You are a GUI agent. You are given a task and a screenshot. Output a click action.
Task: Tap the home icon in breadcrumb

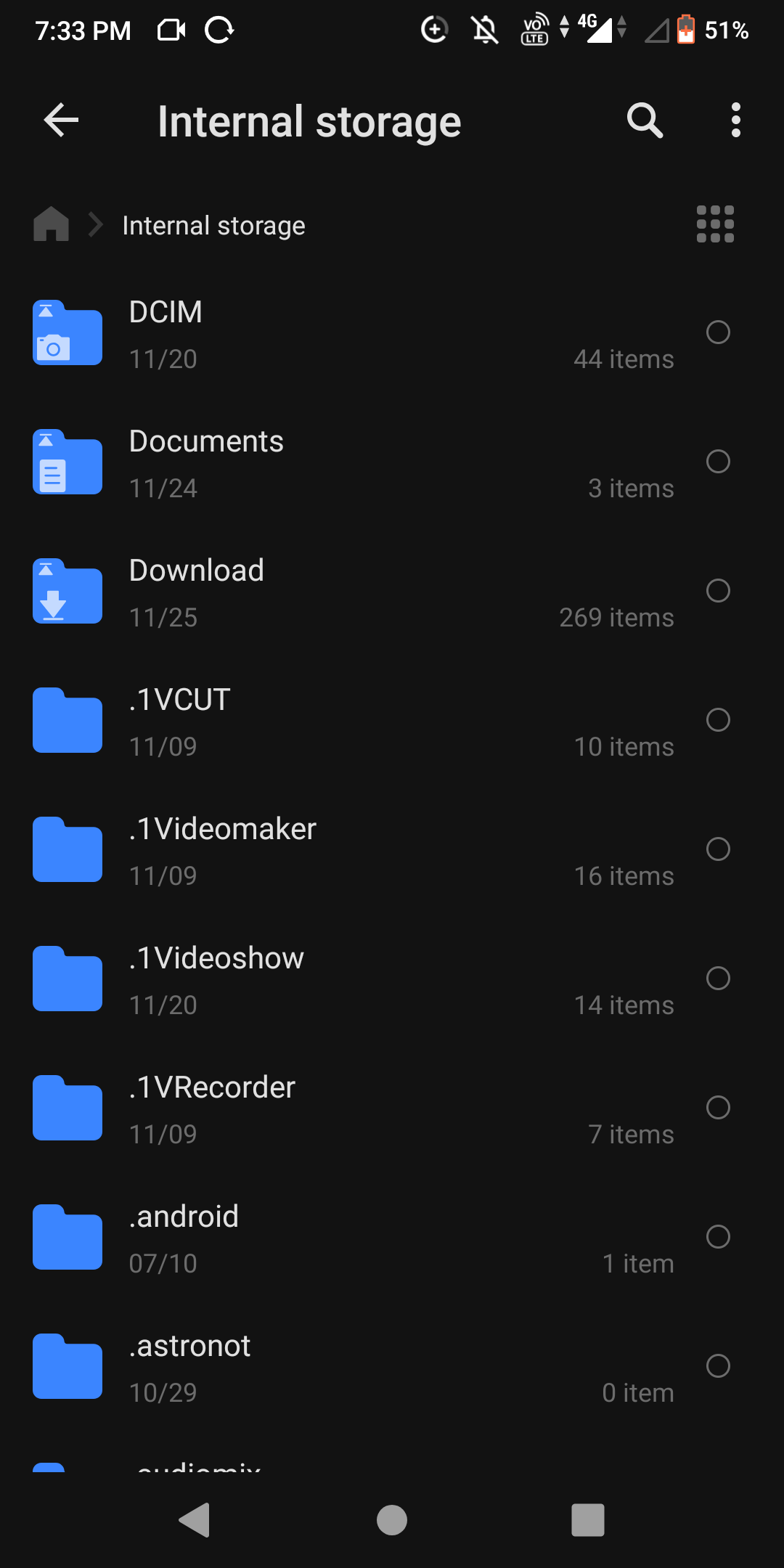tap(51, 224)
